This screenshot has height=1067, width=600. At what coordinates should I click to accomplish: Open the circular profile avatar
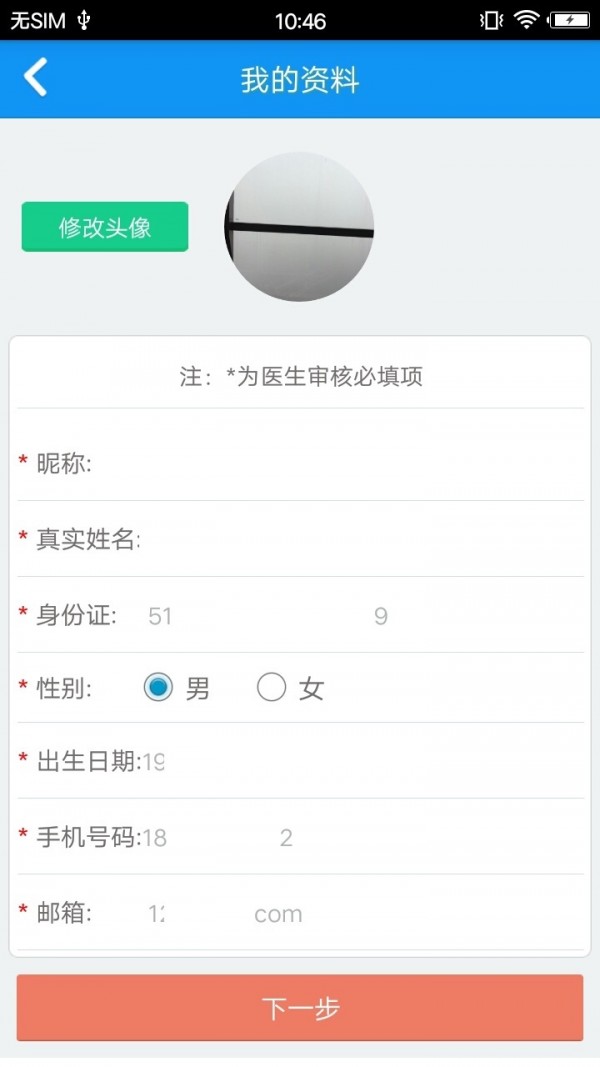click(x=299, y=227)
